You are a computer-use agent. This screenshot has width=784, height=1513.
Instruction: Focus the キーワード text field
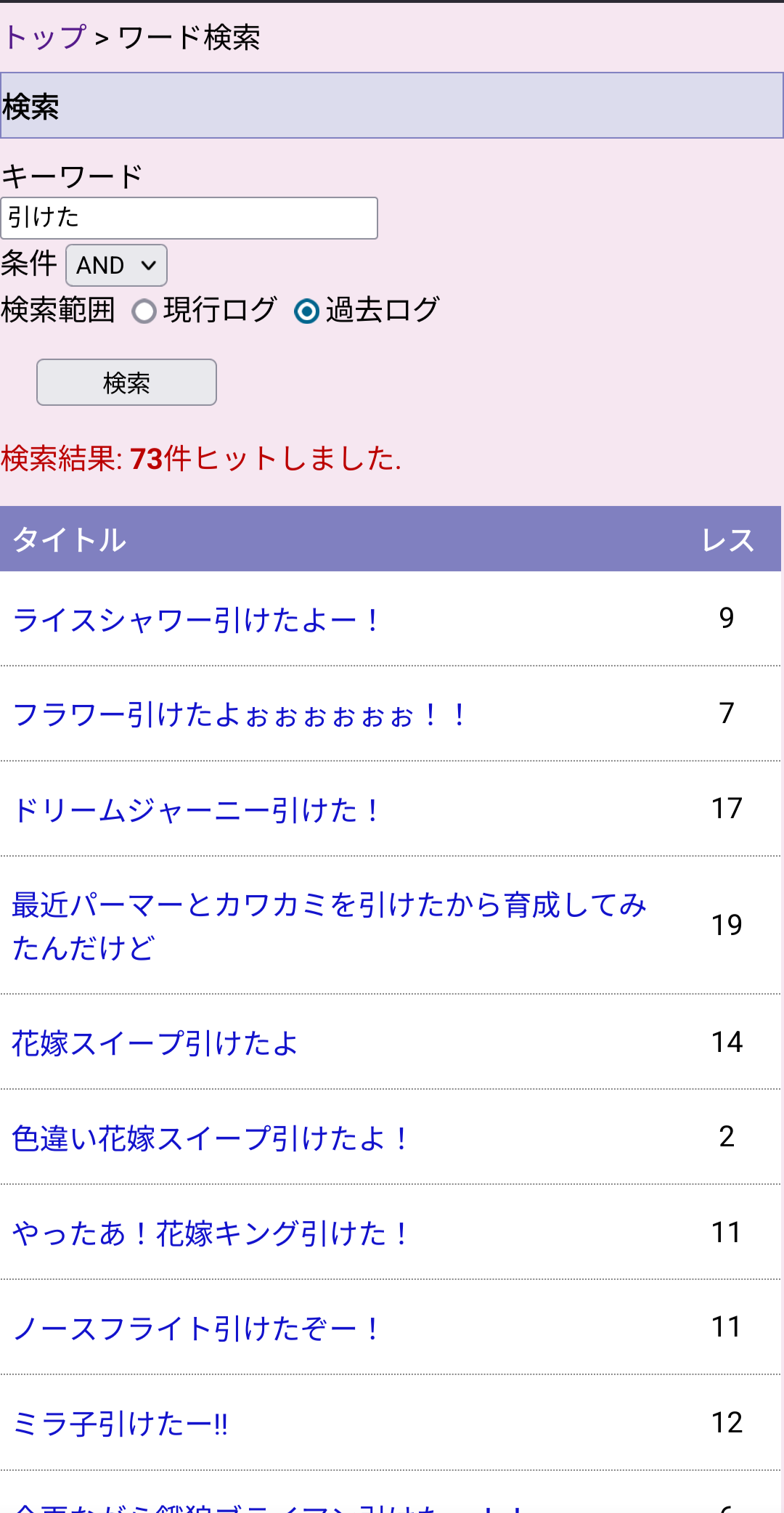click(189, 218)
